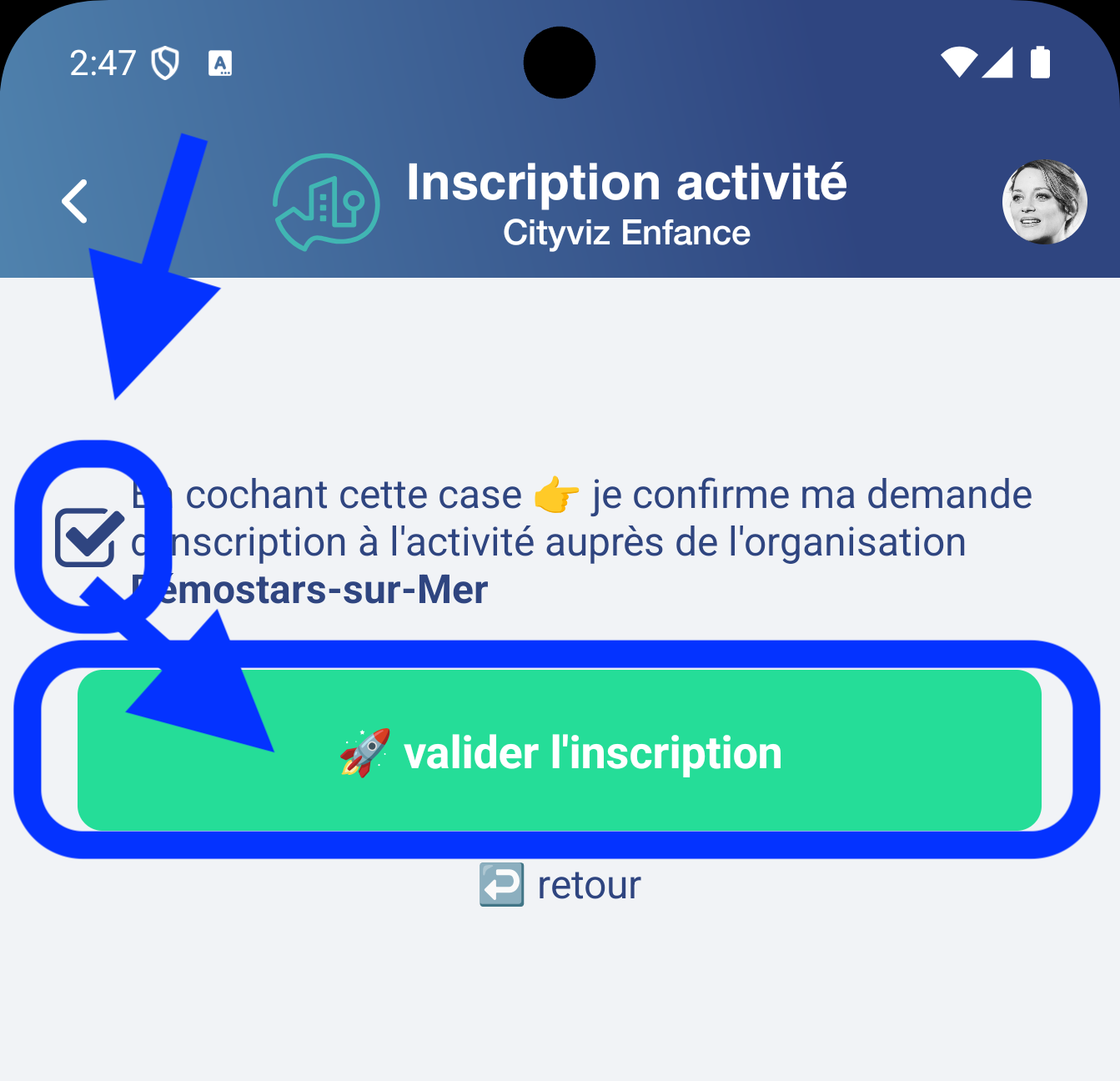The width and height of the screenshot is (1120, 1081).
Task: Tap valider l'inscription button
Action: click(x=560, y=751)
